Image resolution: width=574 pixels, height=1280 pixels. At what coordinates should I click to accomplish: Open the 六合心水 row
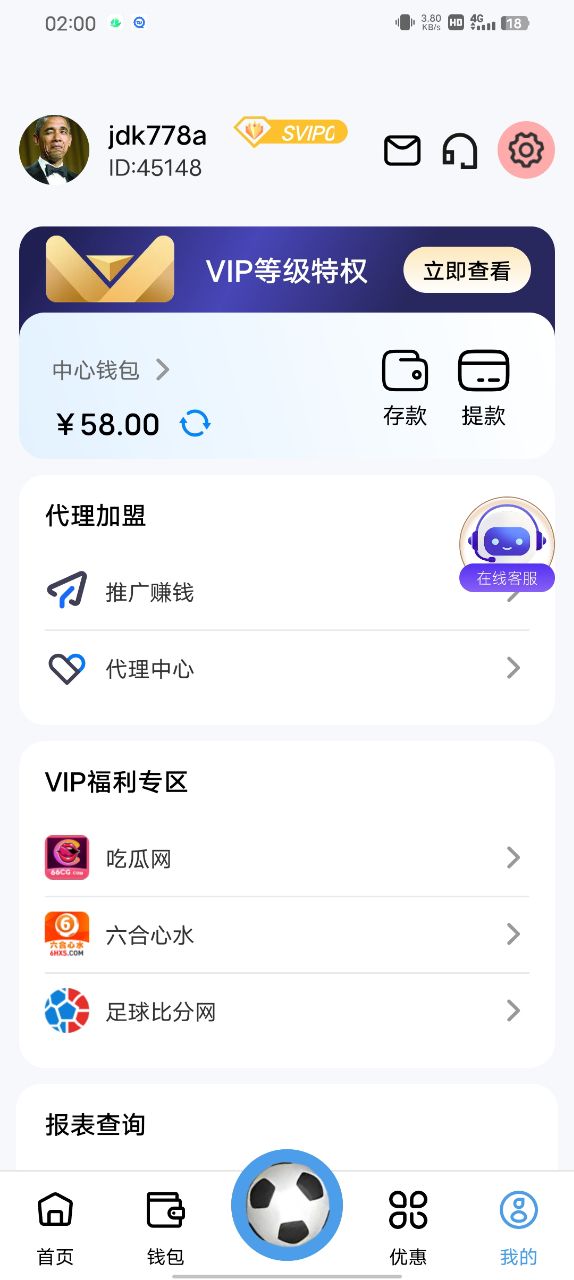click(x=287, y=934)
